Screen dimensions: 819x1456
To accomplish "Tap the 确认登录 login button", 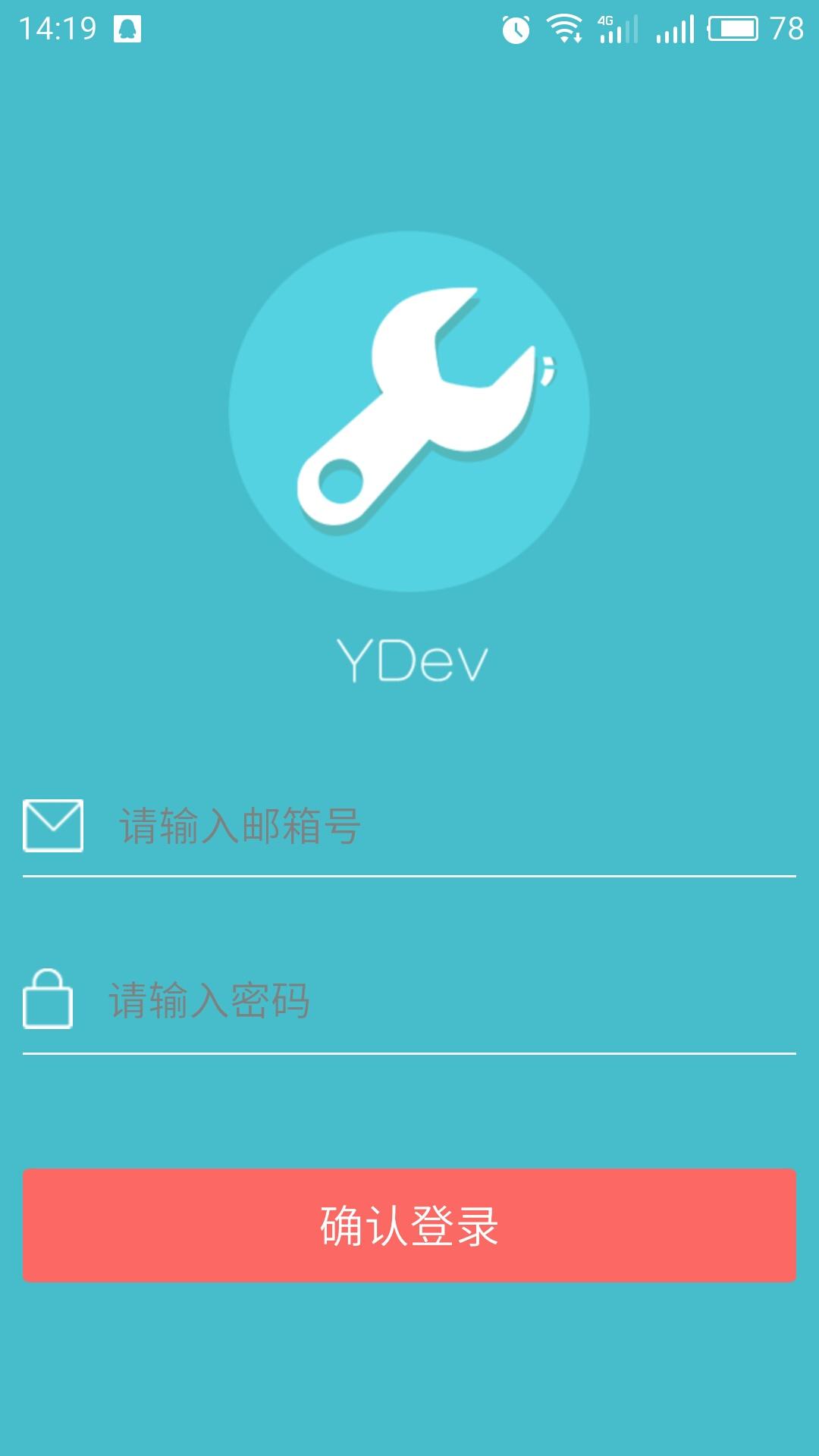I will pyautogui.click(x=409, y=1225).
